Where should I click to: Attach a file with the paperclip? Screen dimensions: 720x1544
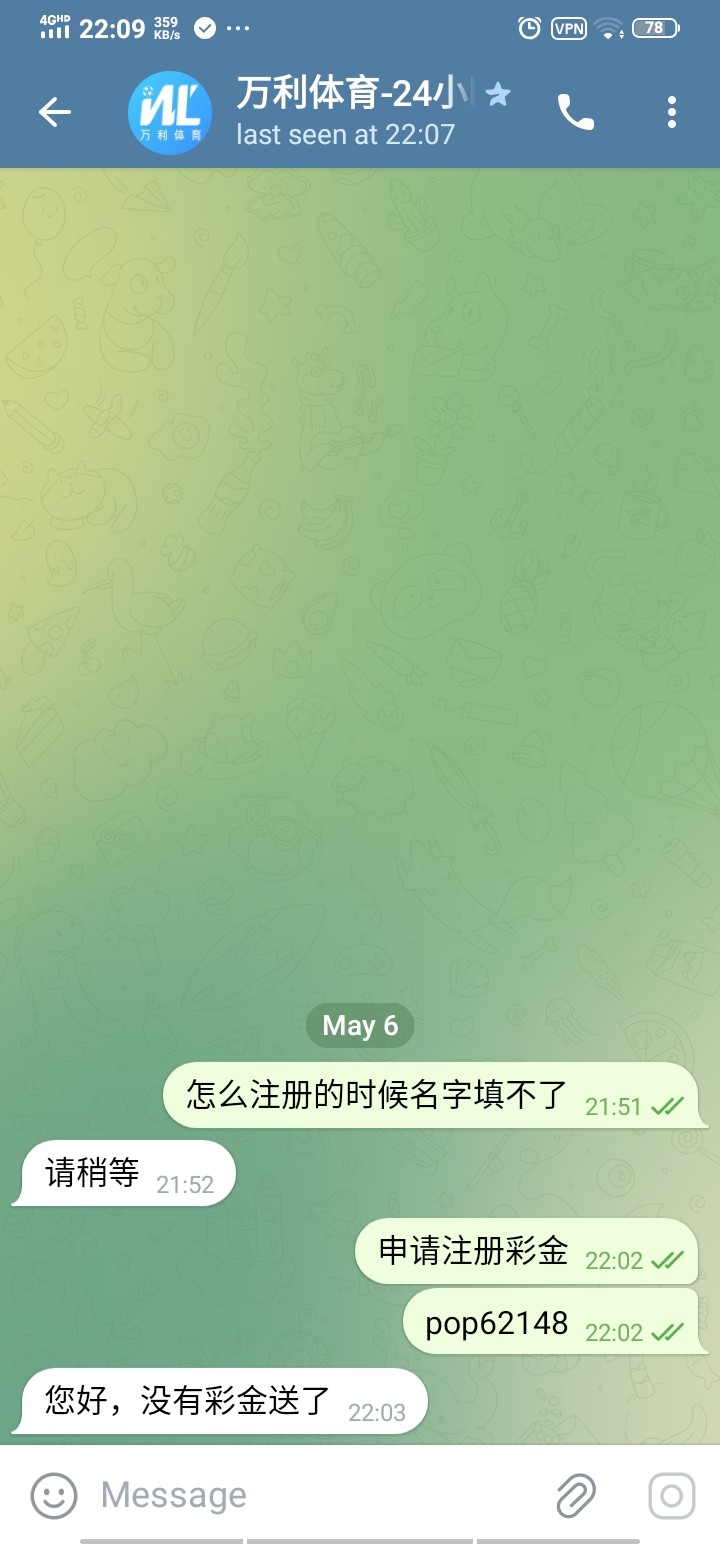pos(576,1495)
